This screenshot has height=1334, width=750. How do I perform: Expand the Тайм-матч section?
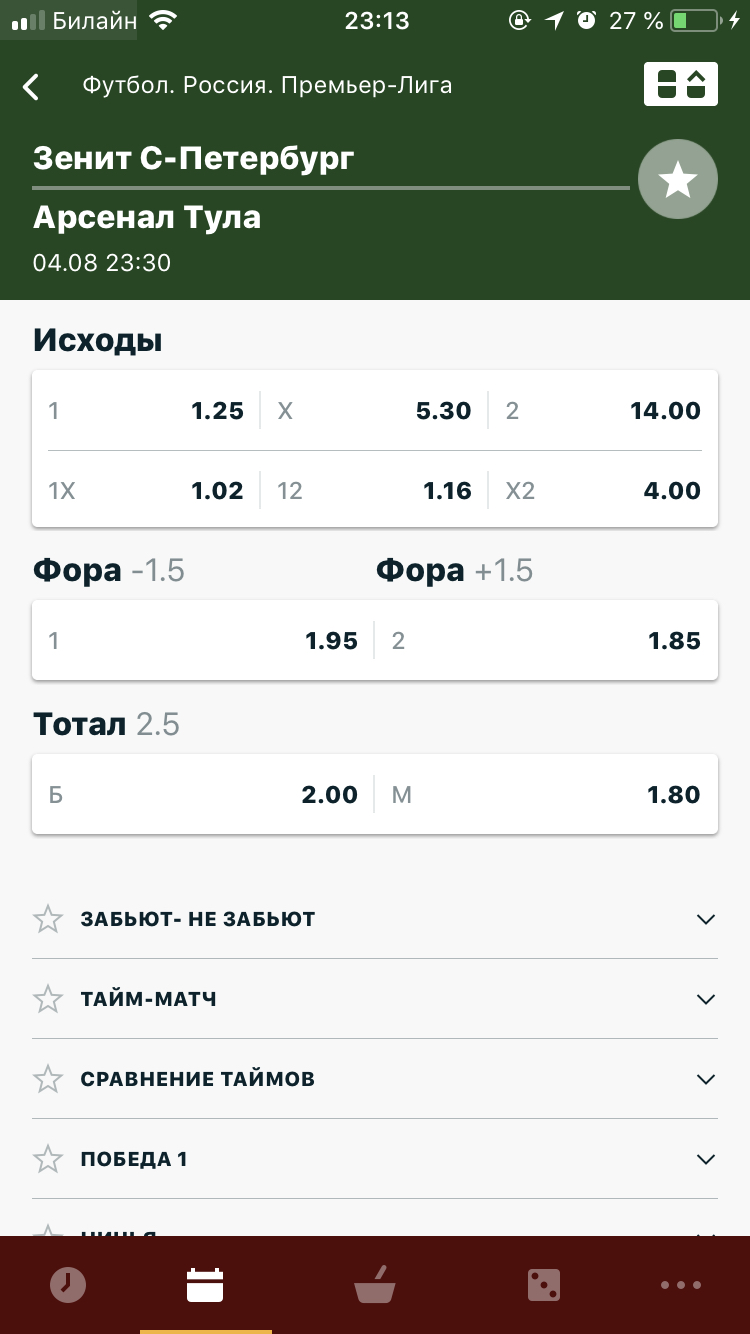(375, 999)
